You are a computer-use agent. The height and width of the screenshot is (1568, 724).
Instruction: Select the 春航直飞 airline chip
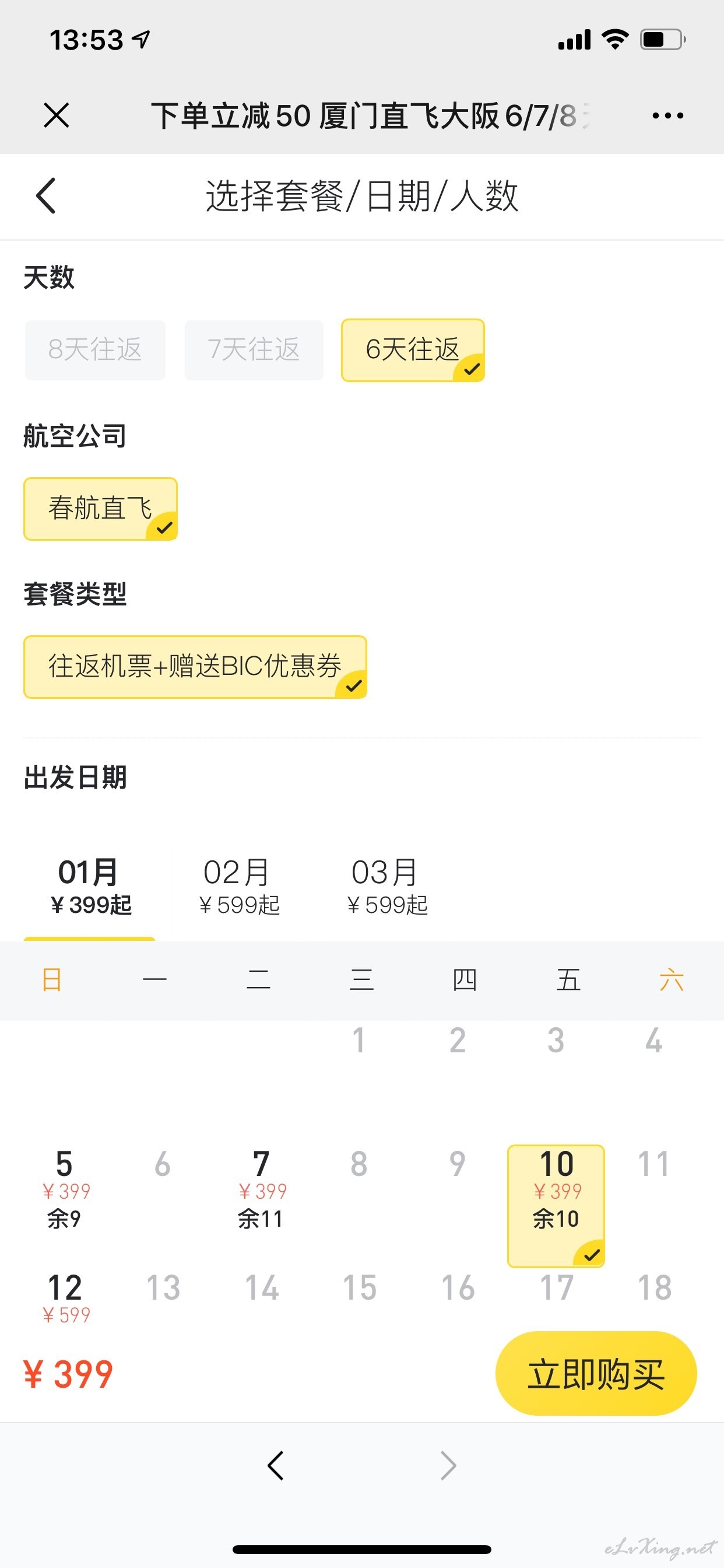click(100, 509)
